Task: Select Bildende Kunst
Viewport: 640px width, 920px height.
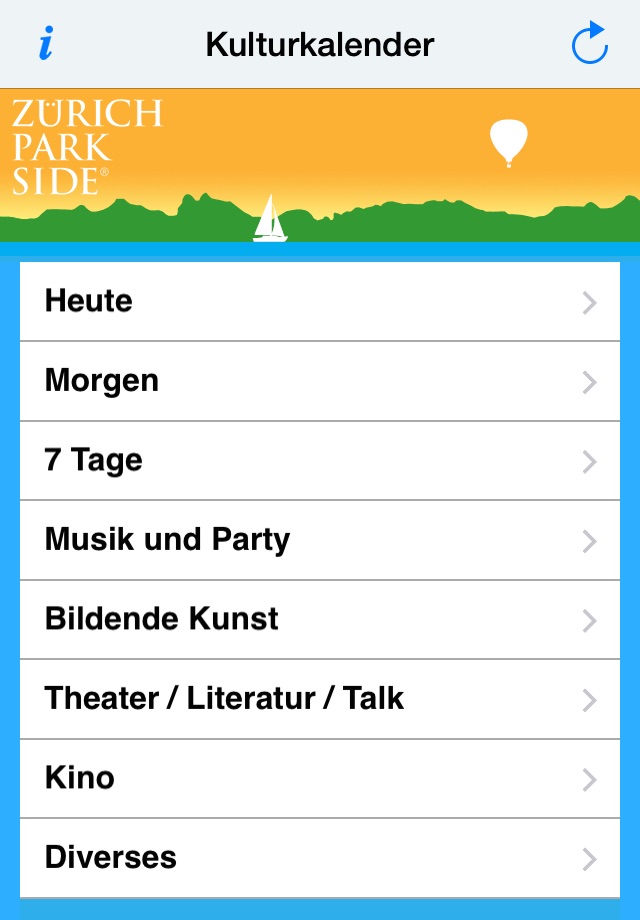Action: (320, 619)
